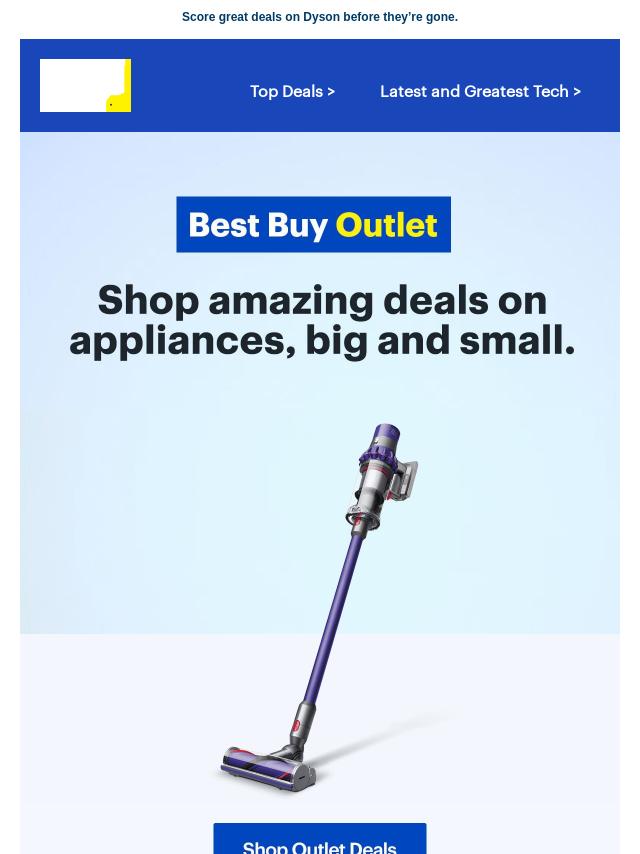640x854 pixels.
Task: Open Latest and Greatest Tech link
Action: pyautogui.click(x=480, y=91)
